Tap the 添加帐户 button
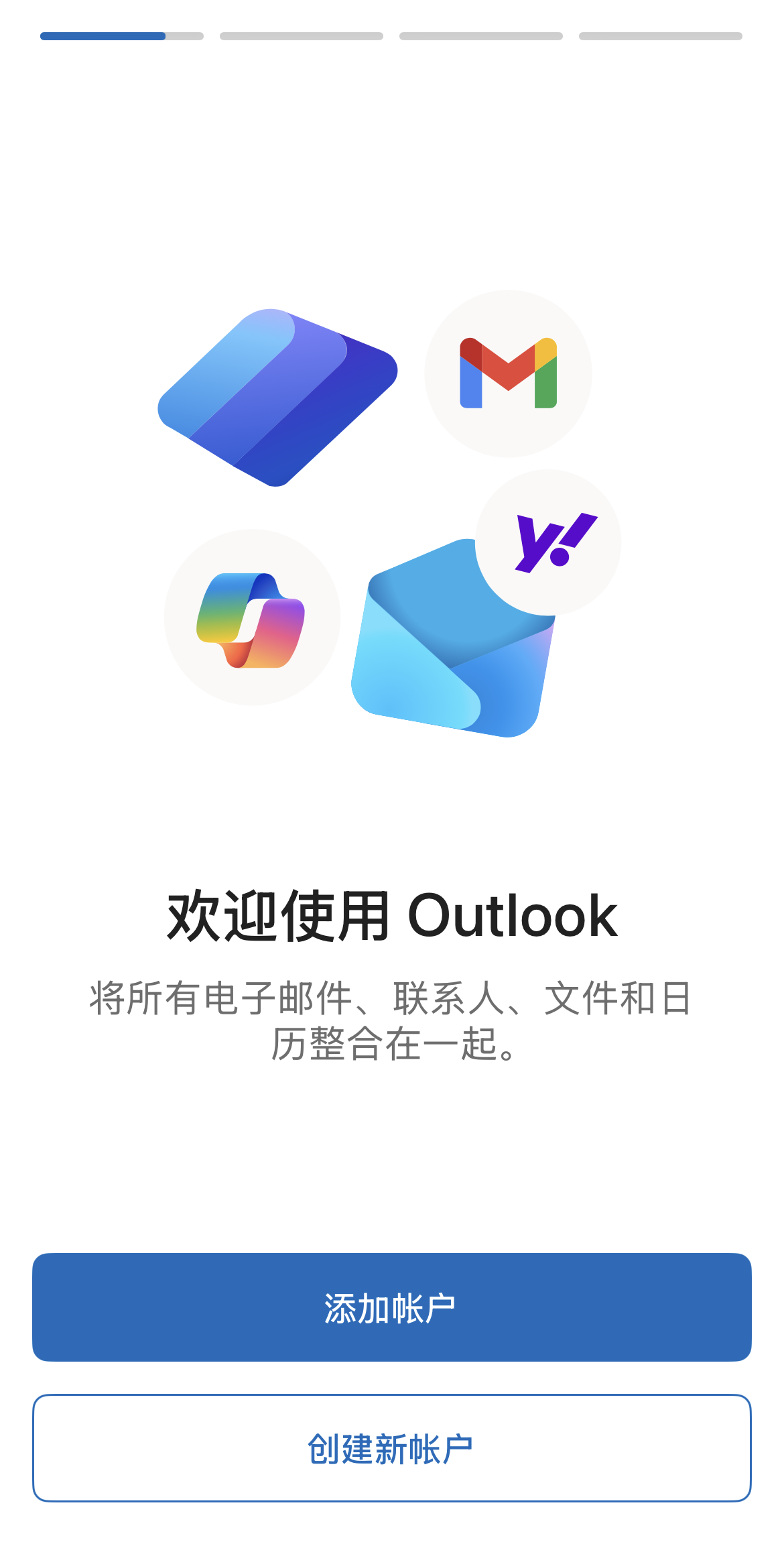This screenshot has width=784, height=1544. [x=391, y=1307]
